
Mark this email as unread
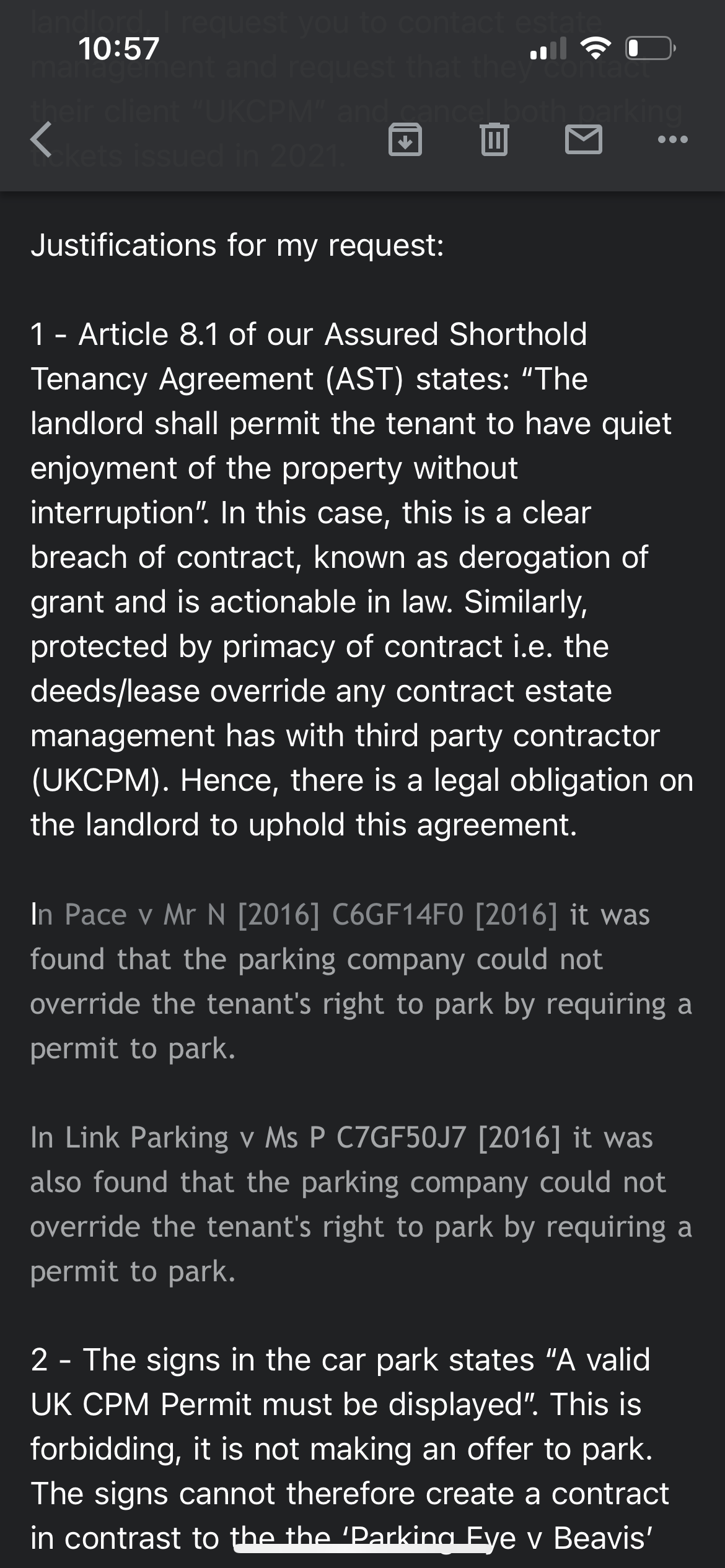point(584,139)
